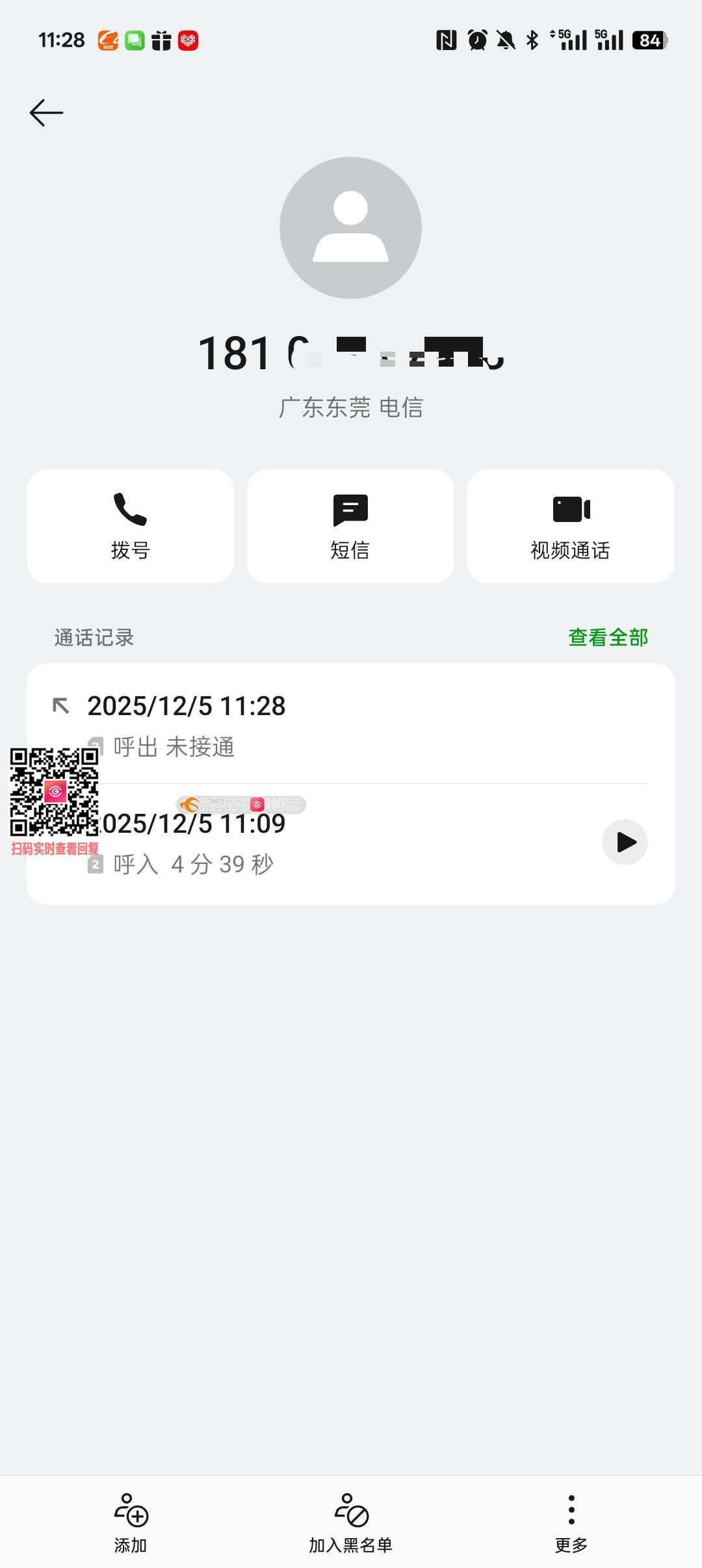Viewport: 702px width, 1568px height.
Task: Send a text via 短信
Action: (350, 526)
